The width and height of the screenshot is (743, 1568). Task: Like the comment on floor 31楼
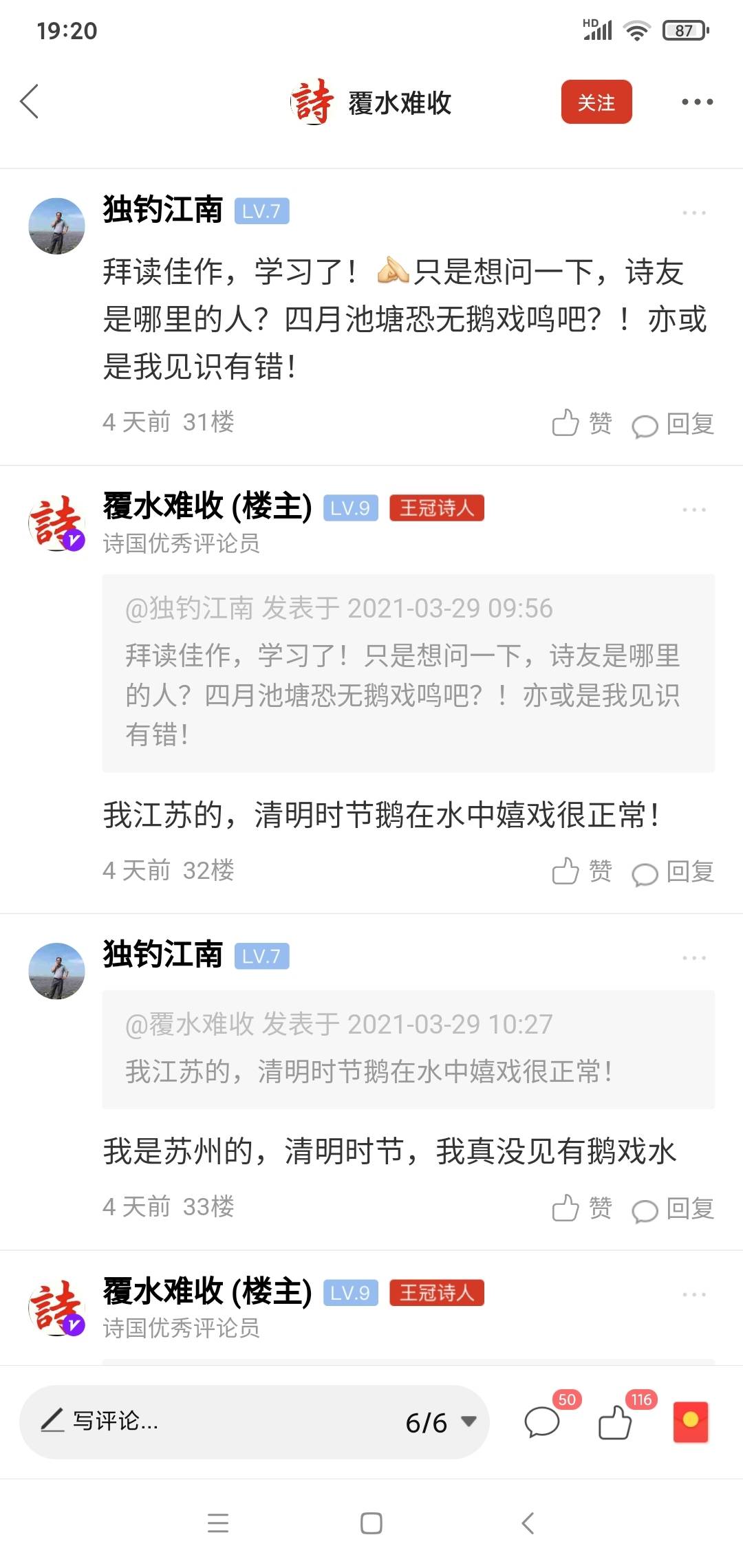[x=581, y=423]
